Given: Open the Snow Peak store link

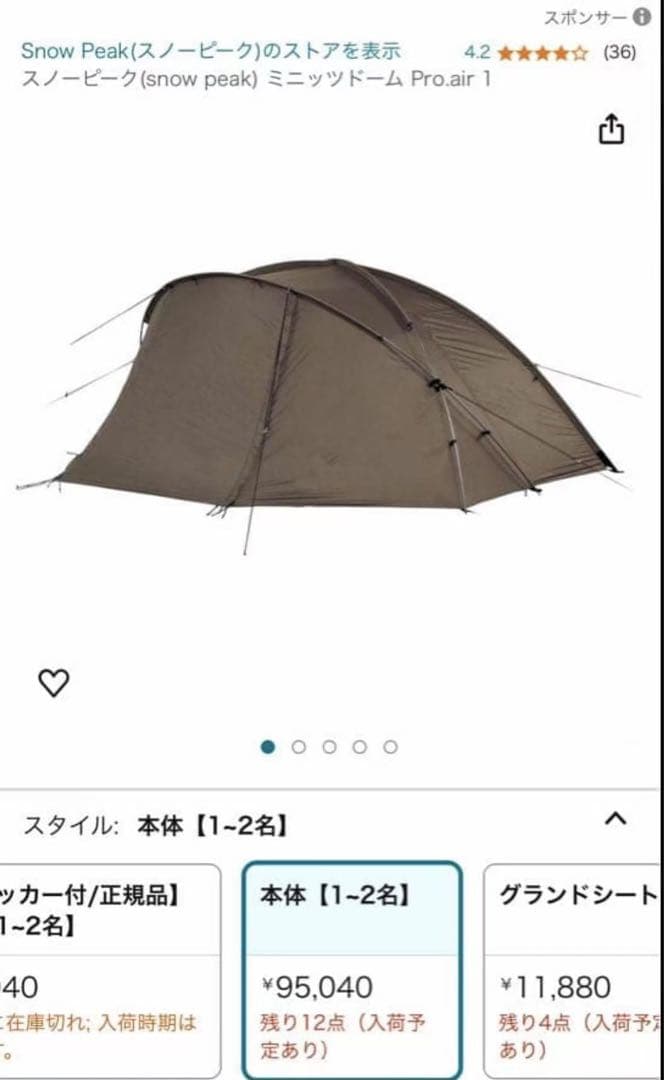Looking at the screenshot, I should [x=210, y=50].
